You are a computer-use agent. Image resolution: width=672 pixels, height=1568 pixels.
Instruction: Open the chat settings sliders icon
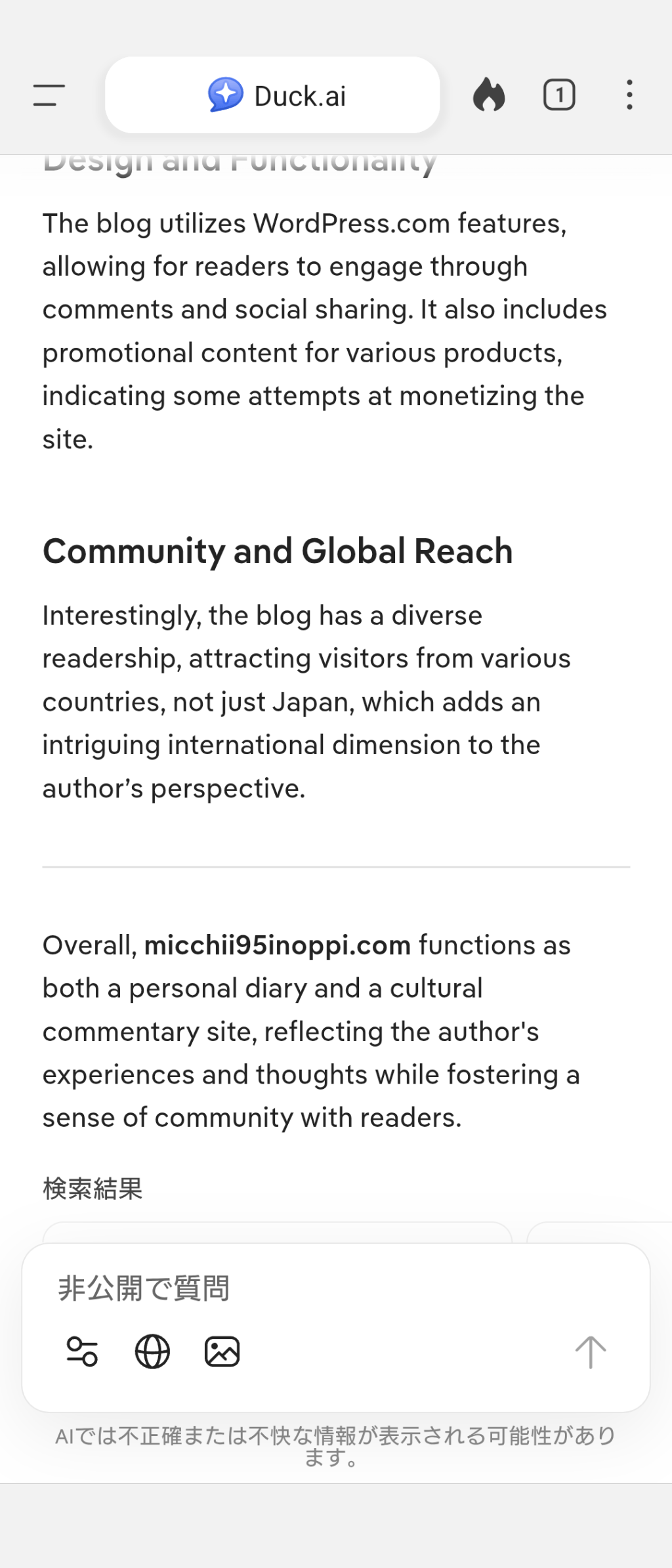(83, 1351)
